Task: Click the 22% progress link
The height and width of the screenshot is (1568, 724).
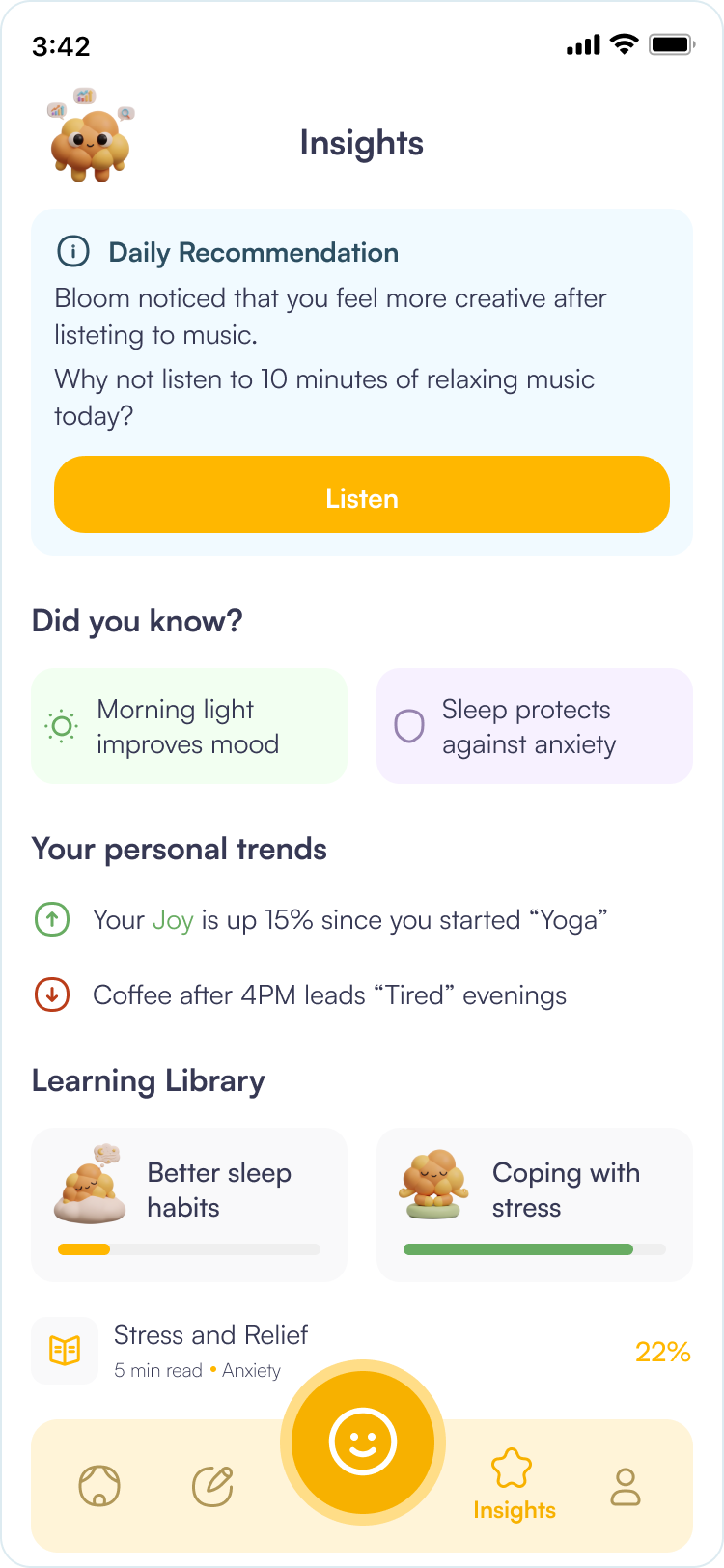Action: point(663,1352)
